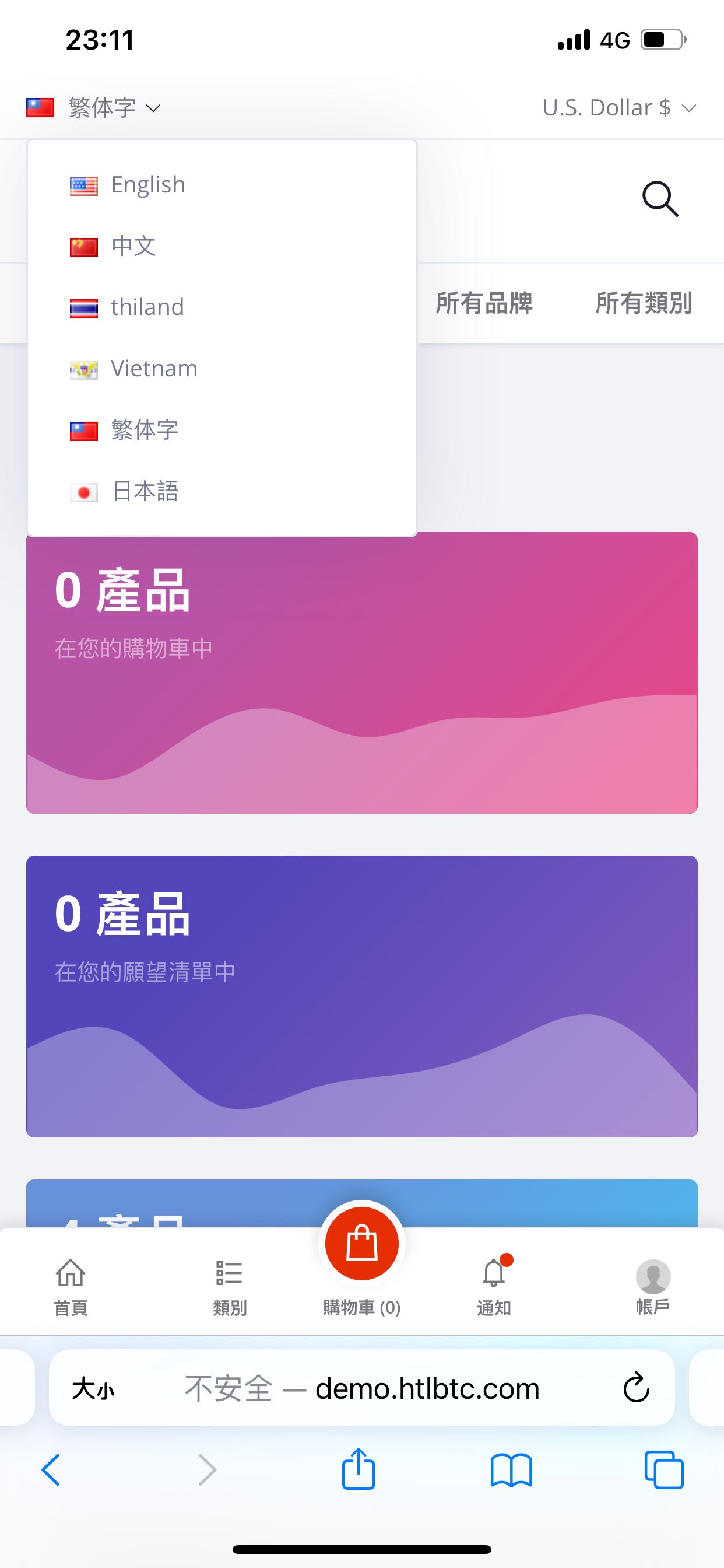724x1568 pixels.
Task: Open 所有品牌 tab
Action: pyautogui.click(x=484, y=303)
